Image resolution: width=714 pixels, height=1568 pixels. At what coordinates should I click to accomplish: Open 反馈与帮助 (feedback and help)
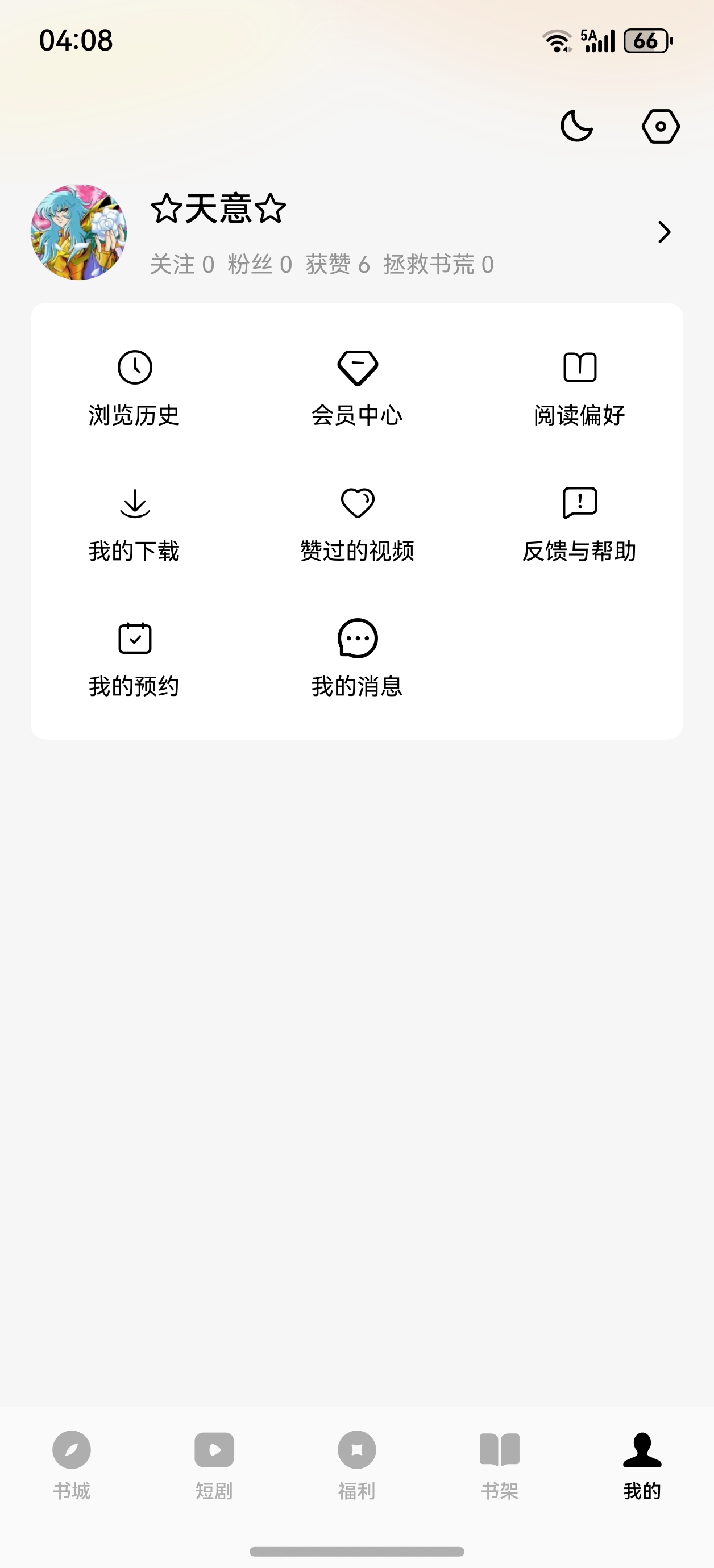coord(579,523)
